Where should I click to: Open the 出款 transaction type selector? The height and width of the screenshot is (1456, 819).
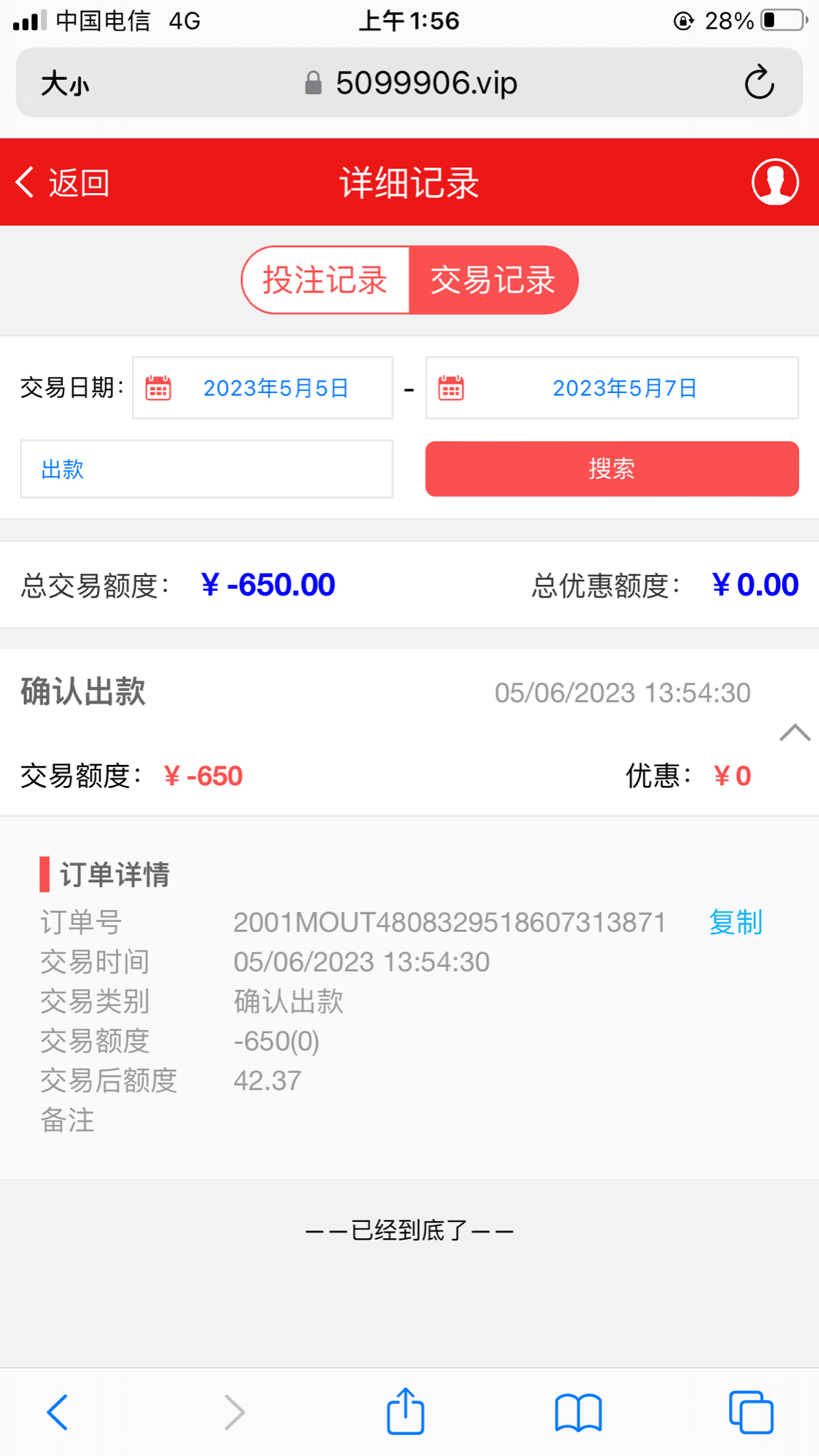pyautogui.click(x=205, y=469)
